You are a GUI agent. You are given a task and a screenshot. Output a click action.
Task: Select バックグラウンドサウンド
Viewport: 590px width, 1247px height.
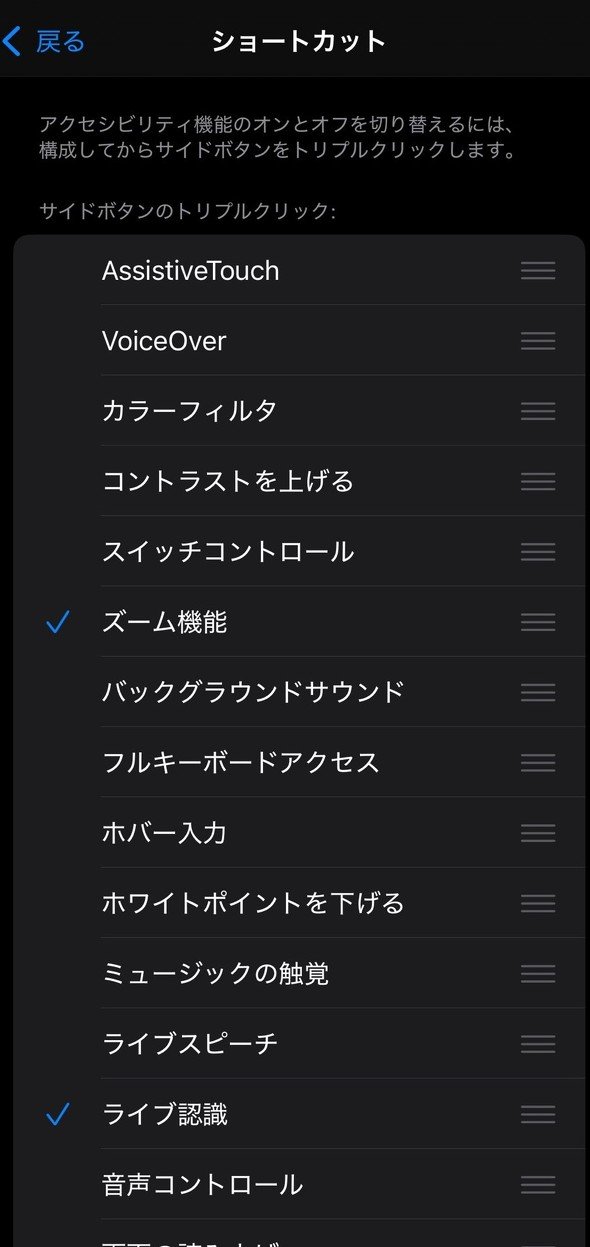tap(299, 691)
